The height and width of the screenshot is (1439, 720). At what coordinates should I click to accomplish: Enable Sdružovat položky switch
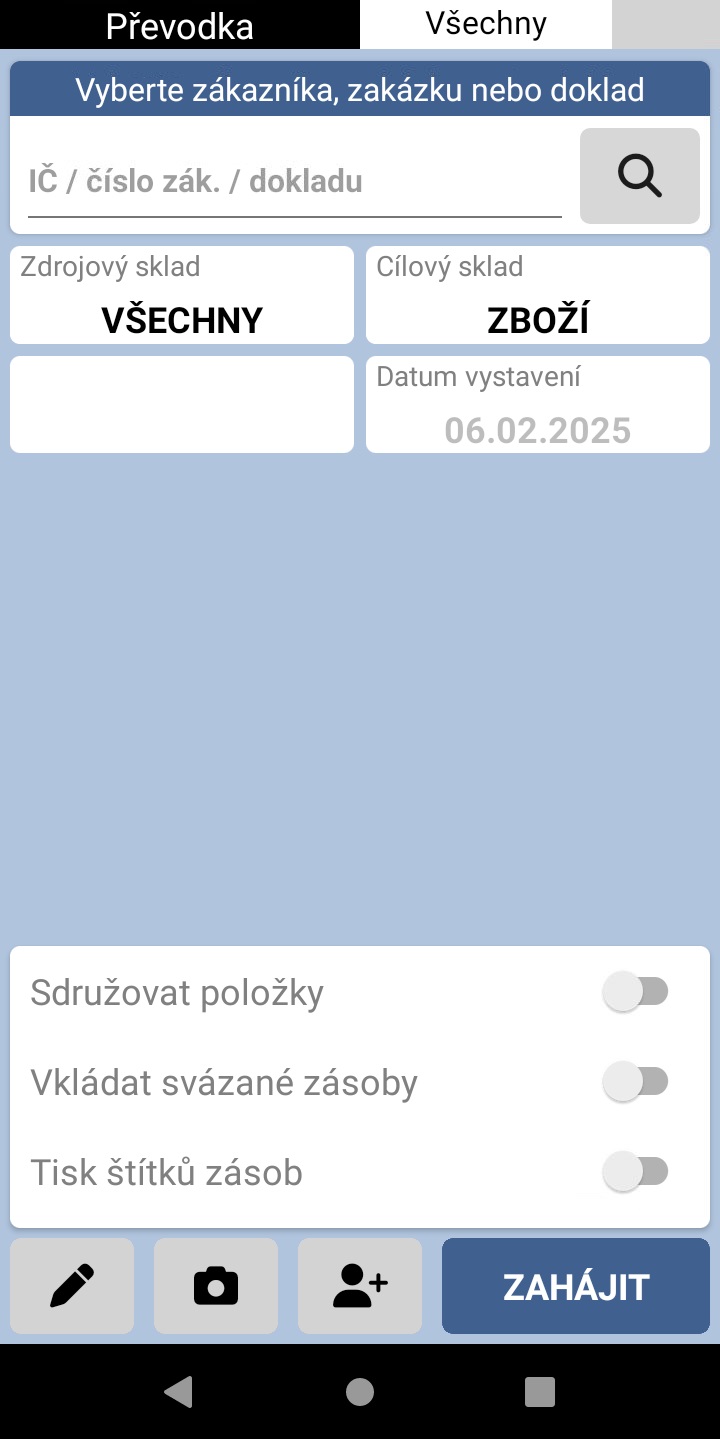click(x=636, y=992)
